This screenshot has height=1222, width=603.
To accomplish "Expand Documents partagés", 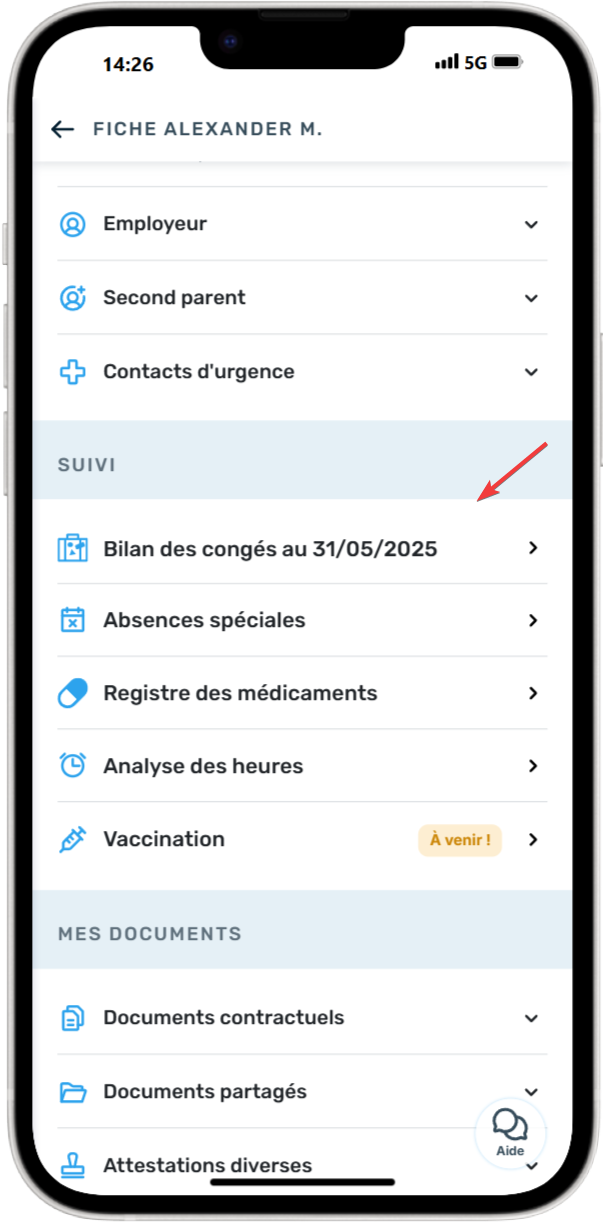I will pyautogui.click(x=300, y=1092).
